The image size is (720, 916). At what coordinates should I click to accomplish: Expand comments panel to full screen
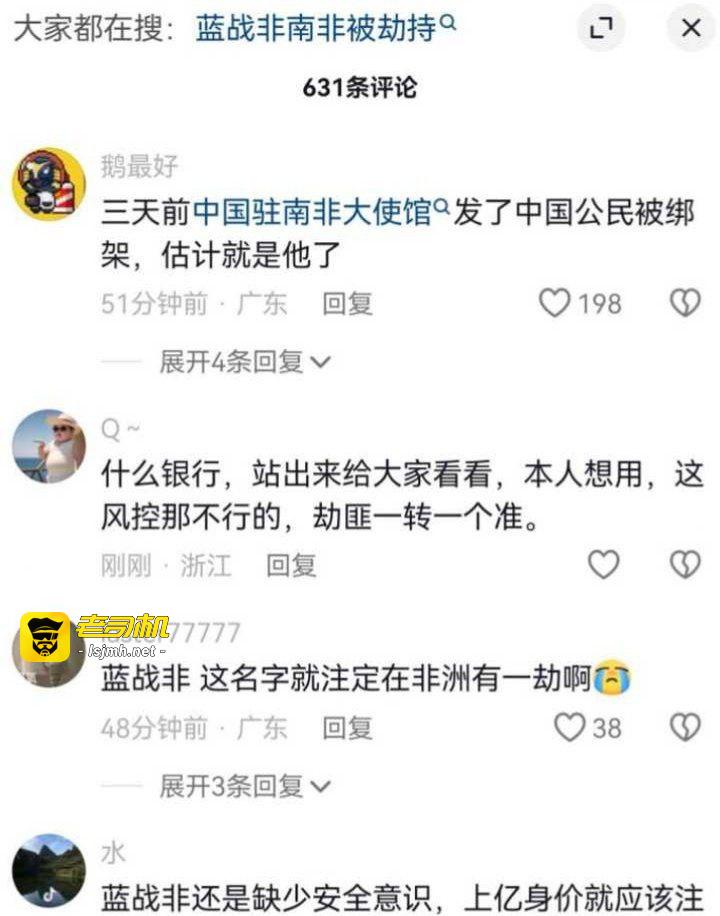(600, 27)
